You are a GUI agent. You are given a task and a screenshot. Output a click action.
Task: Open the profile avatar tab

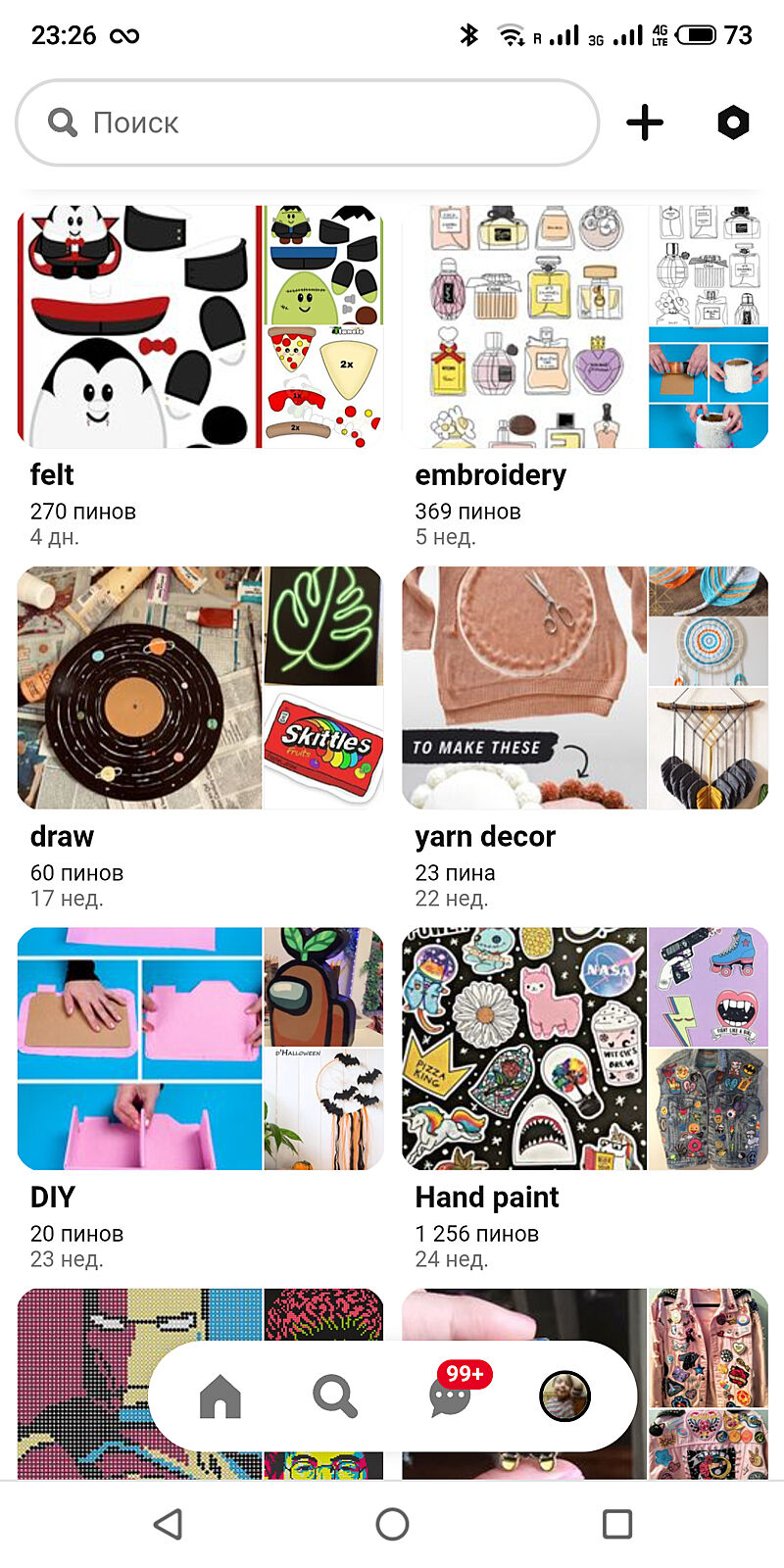565,1396
